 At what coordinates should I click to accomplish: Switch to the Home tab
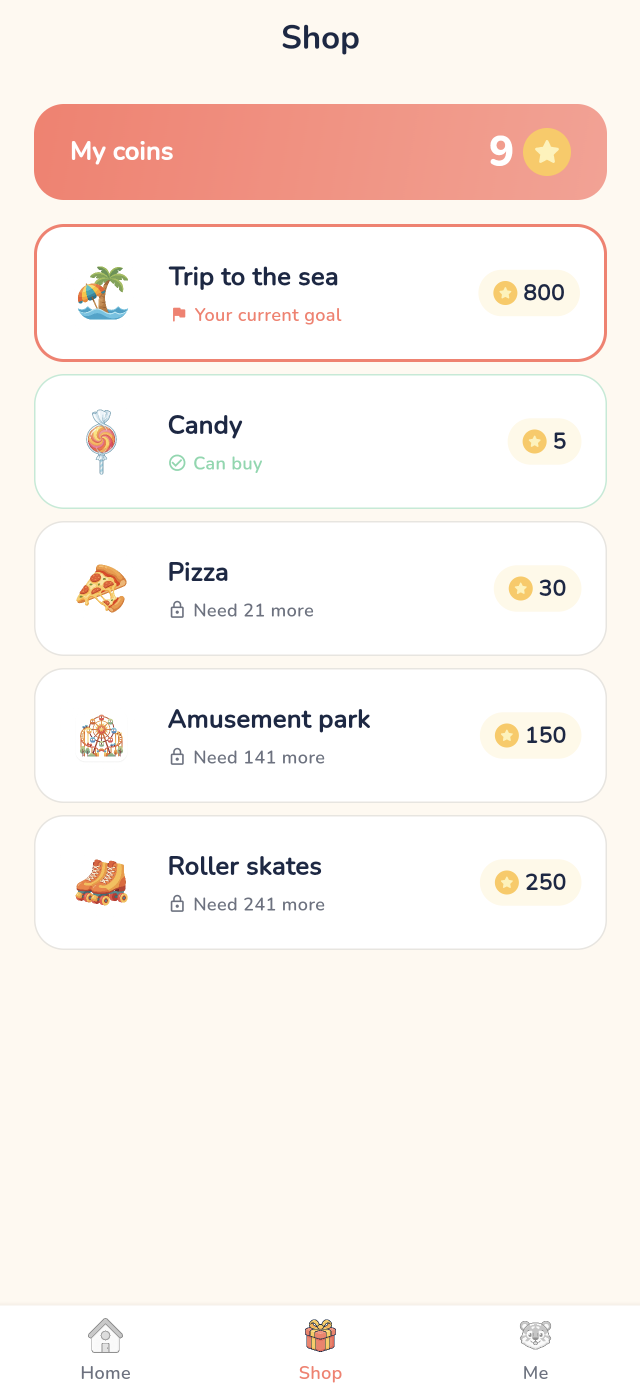(106, 1350)
